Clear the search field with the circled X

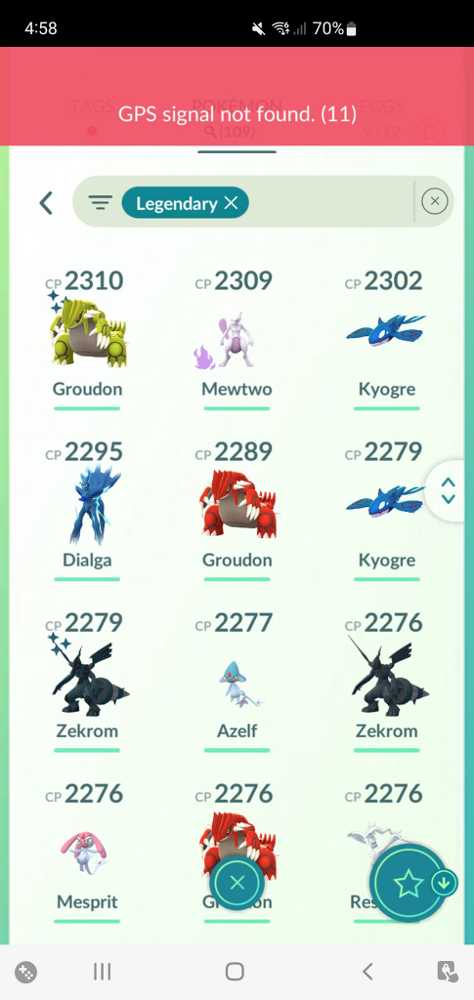point(434,202)
